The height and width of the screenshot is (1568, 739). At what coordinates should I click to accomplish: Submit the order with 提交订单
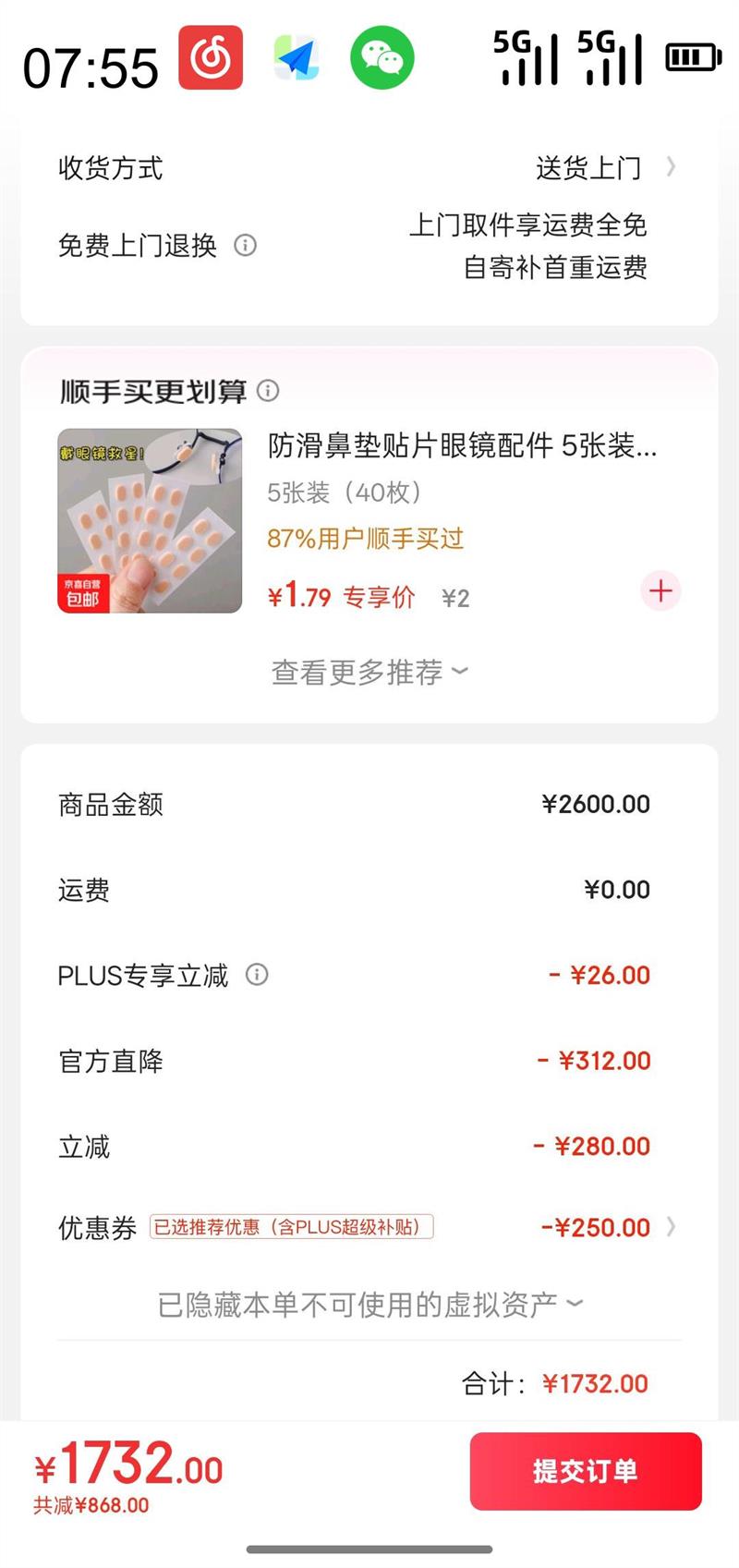click(586, 1471)
